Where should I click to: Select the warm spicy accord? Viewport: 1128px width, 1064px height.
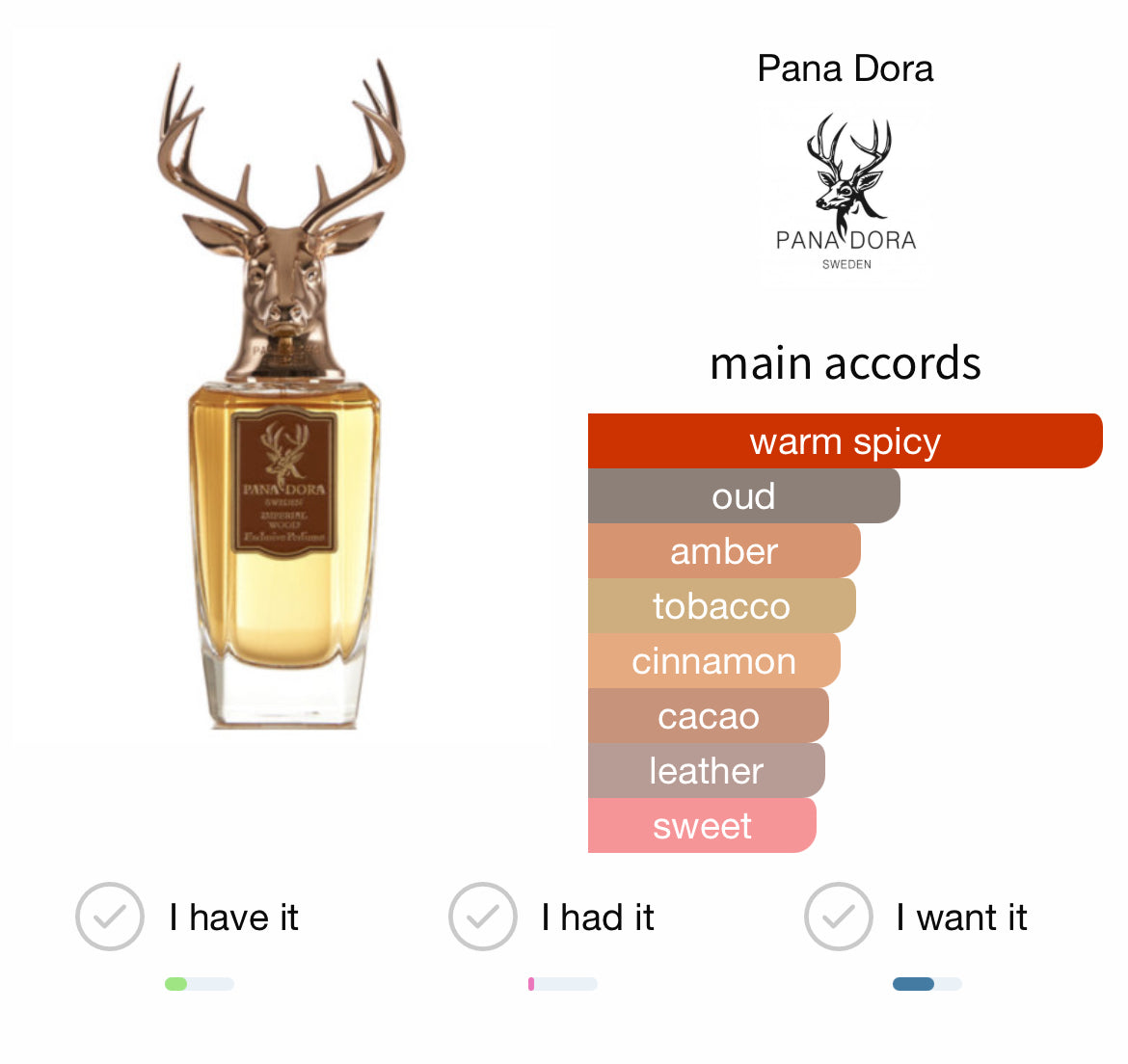pos(845,441)
